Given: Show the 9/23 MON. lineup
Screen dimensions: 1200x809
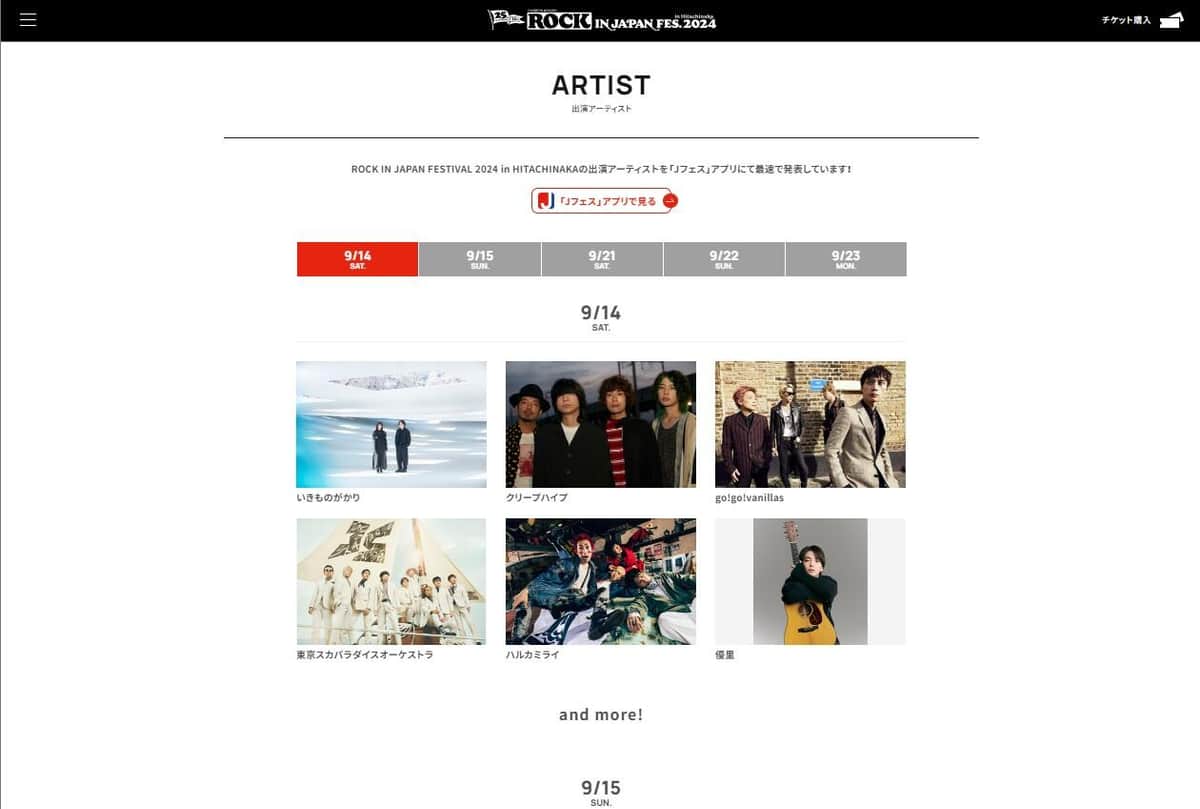Looking at the screenshot, I should pyautogui.click(x=845, y=259).
